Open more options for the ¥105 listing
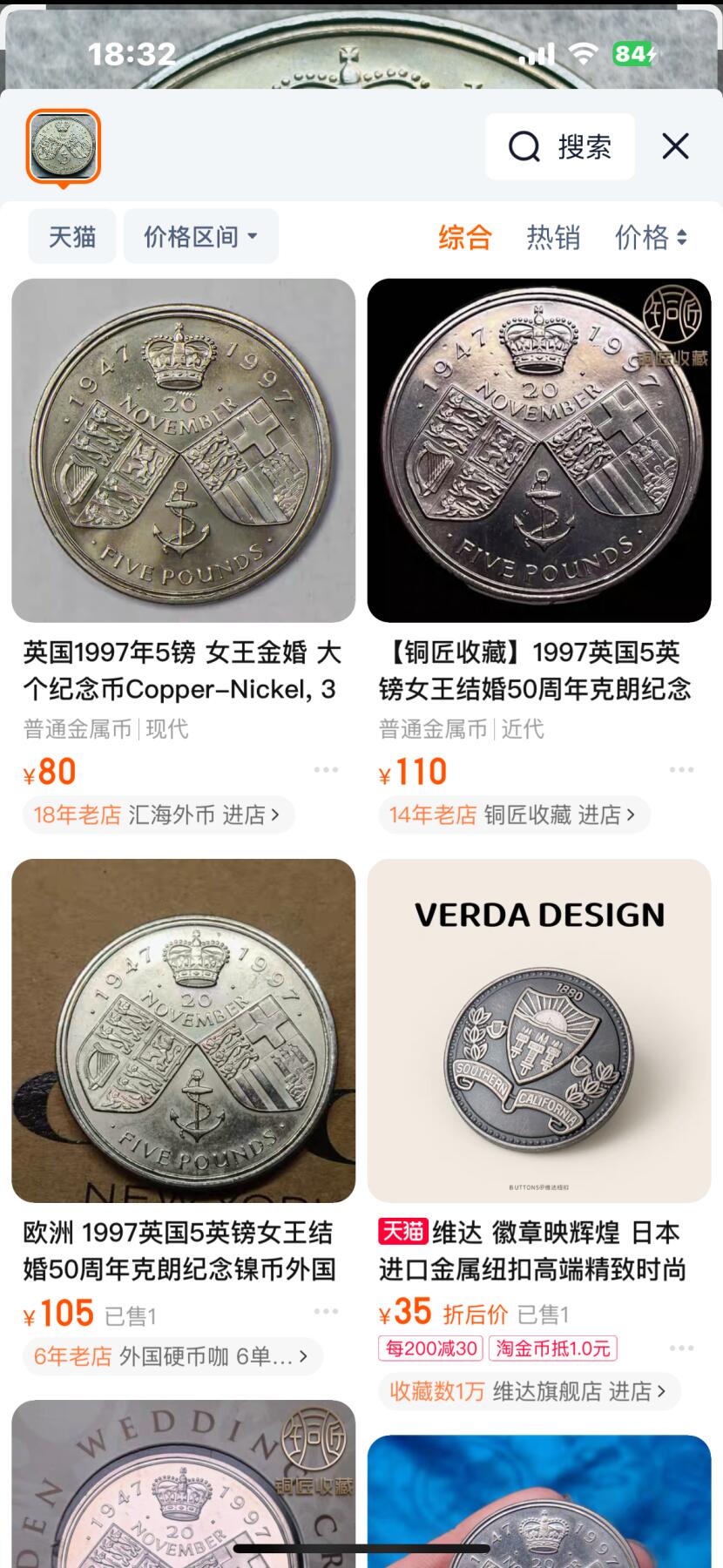This screenshot has height=1568, width=723. [326, 1312]
